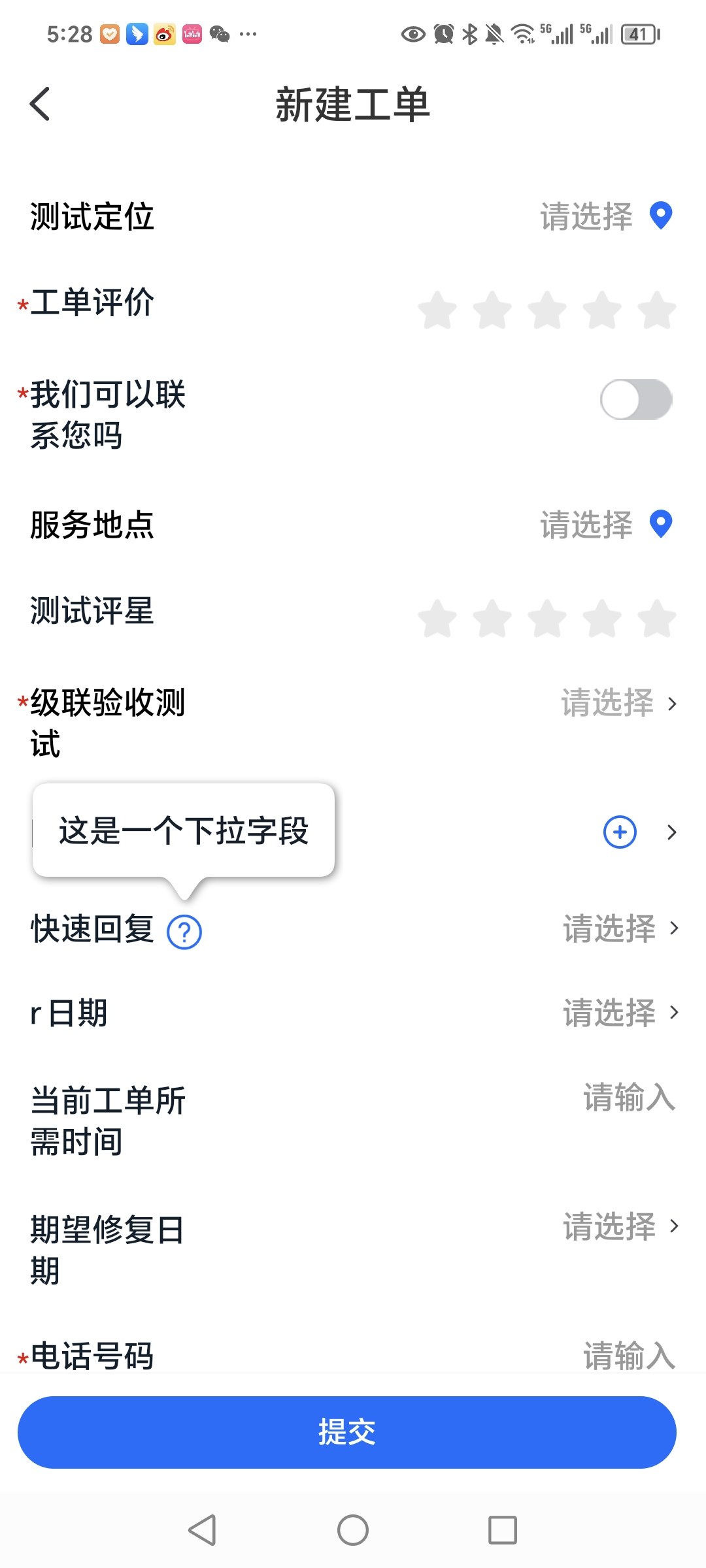
Task: Open the 级联验收测试 picker
Action: (618, 703)
